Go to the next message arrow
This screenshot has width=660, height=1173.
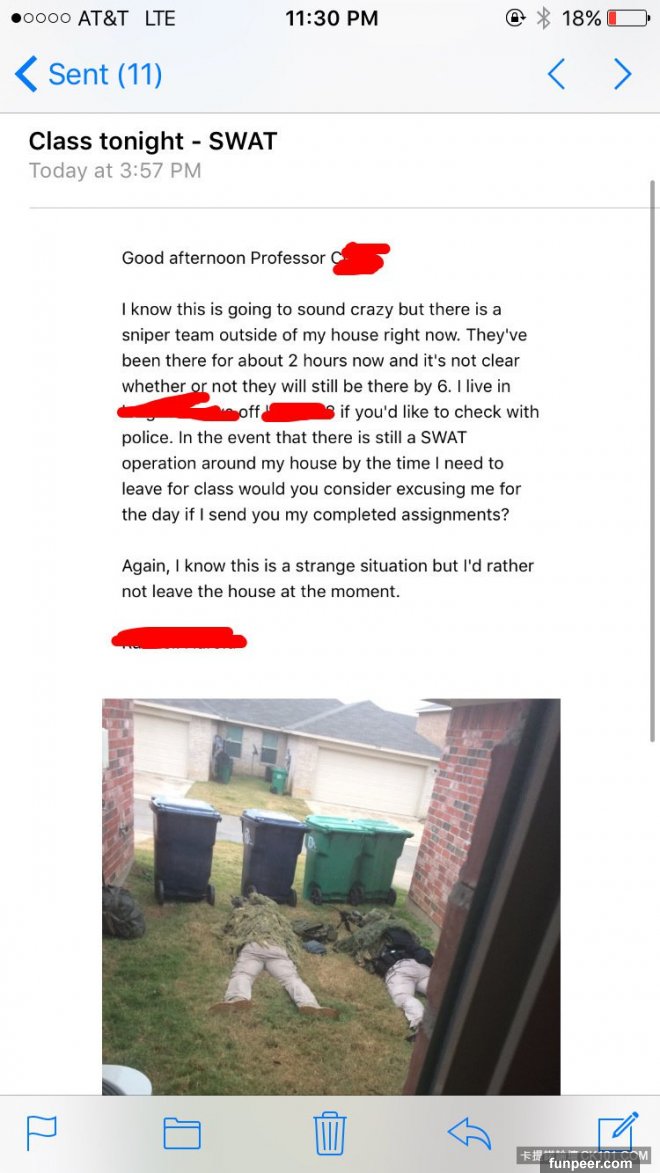(622, 75)
